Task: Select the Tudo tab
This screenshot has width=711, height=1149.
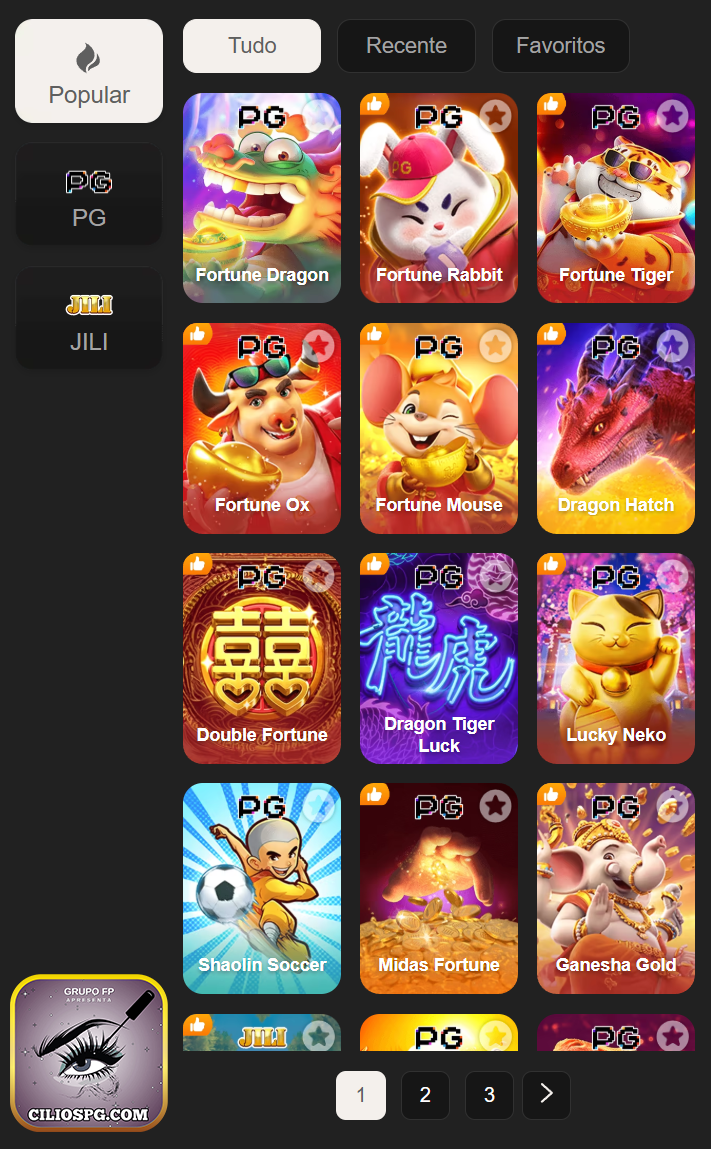Action: coord(252,46)
